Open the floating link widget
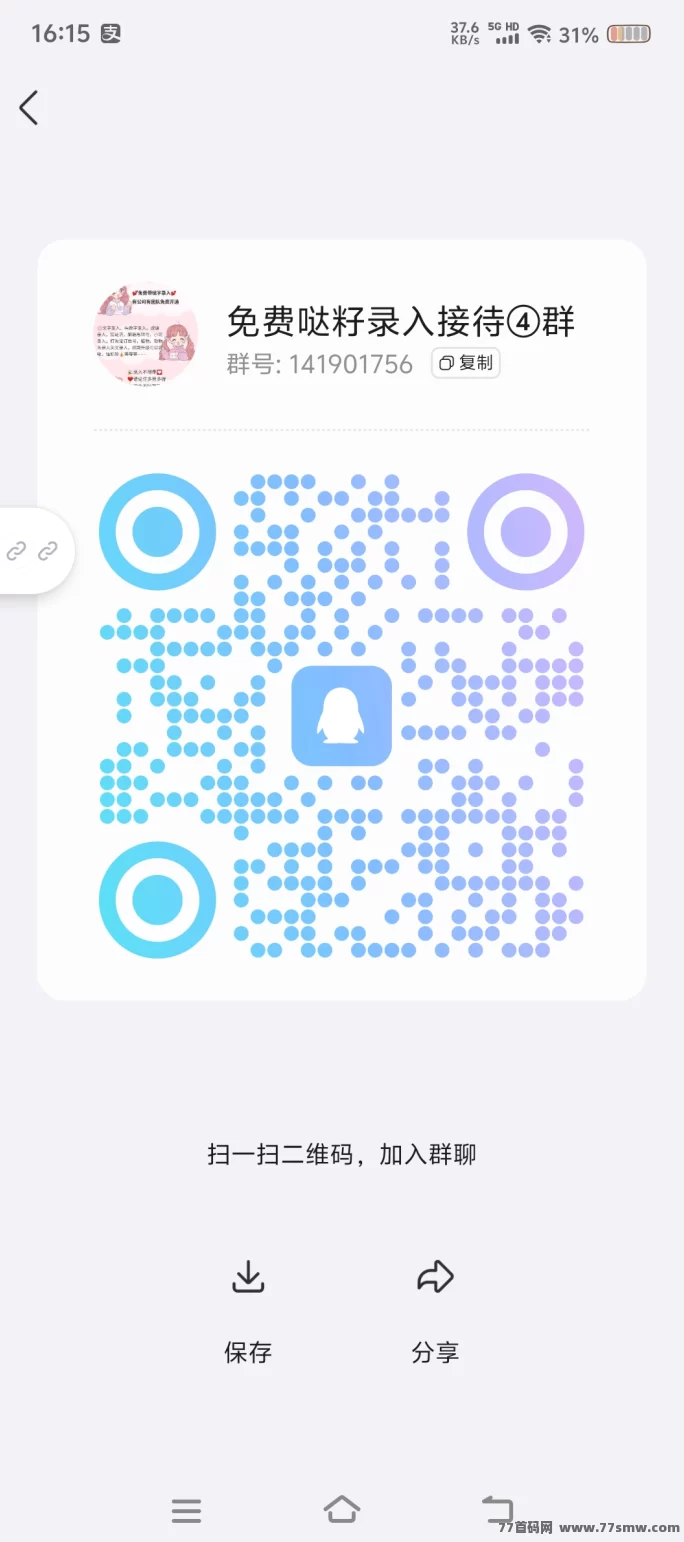The image size is (684, 1542). 32,551
